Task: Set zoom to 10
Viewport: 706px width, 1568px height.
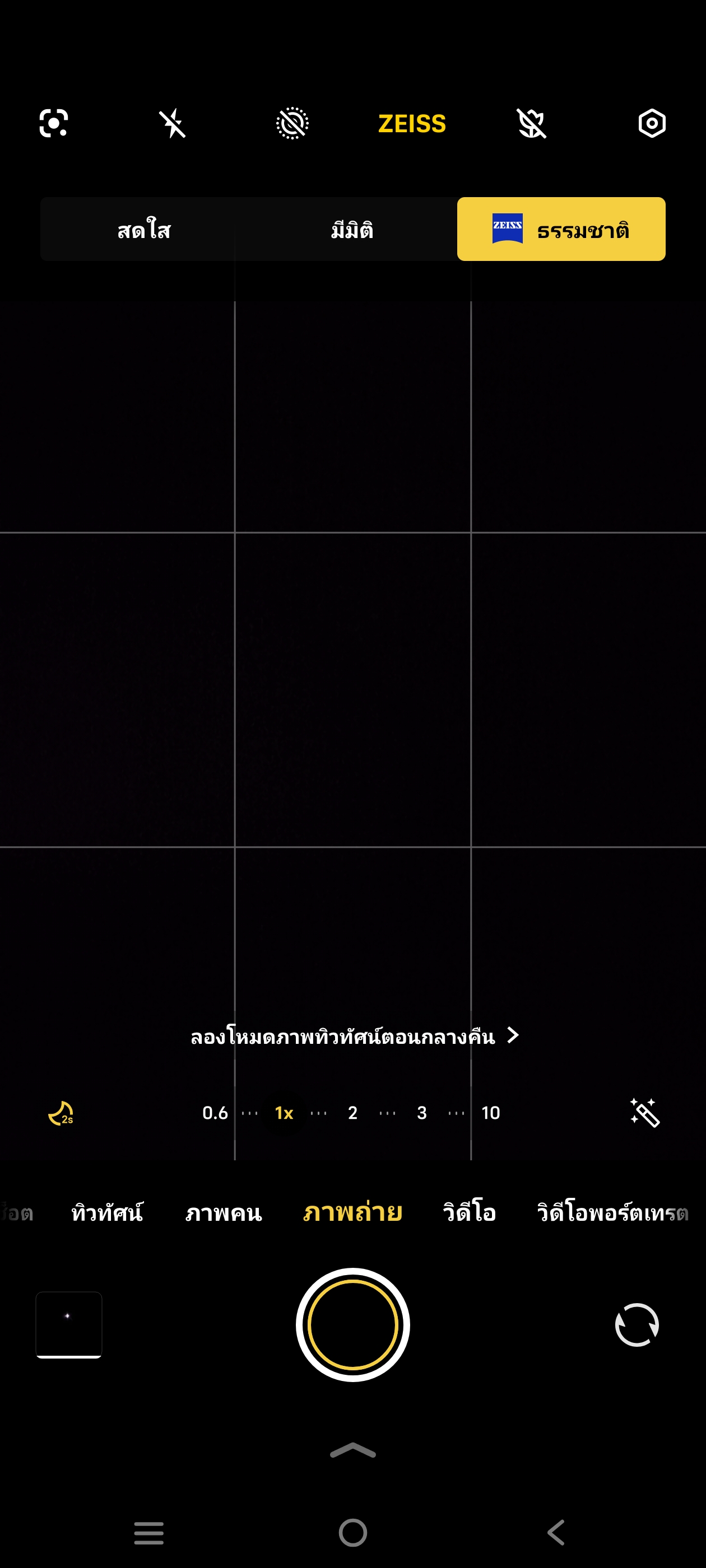Action: click(490, 1113)
